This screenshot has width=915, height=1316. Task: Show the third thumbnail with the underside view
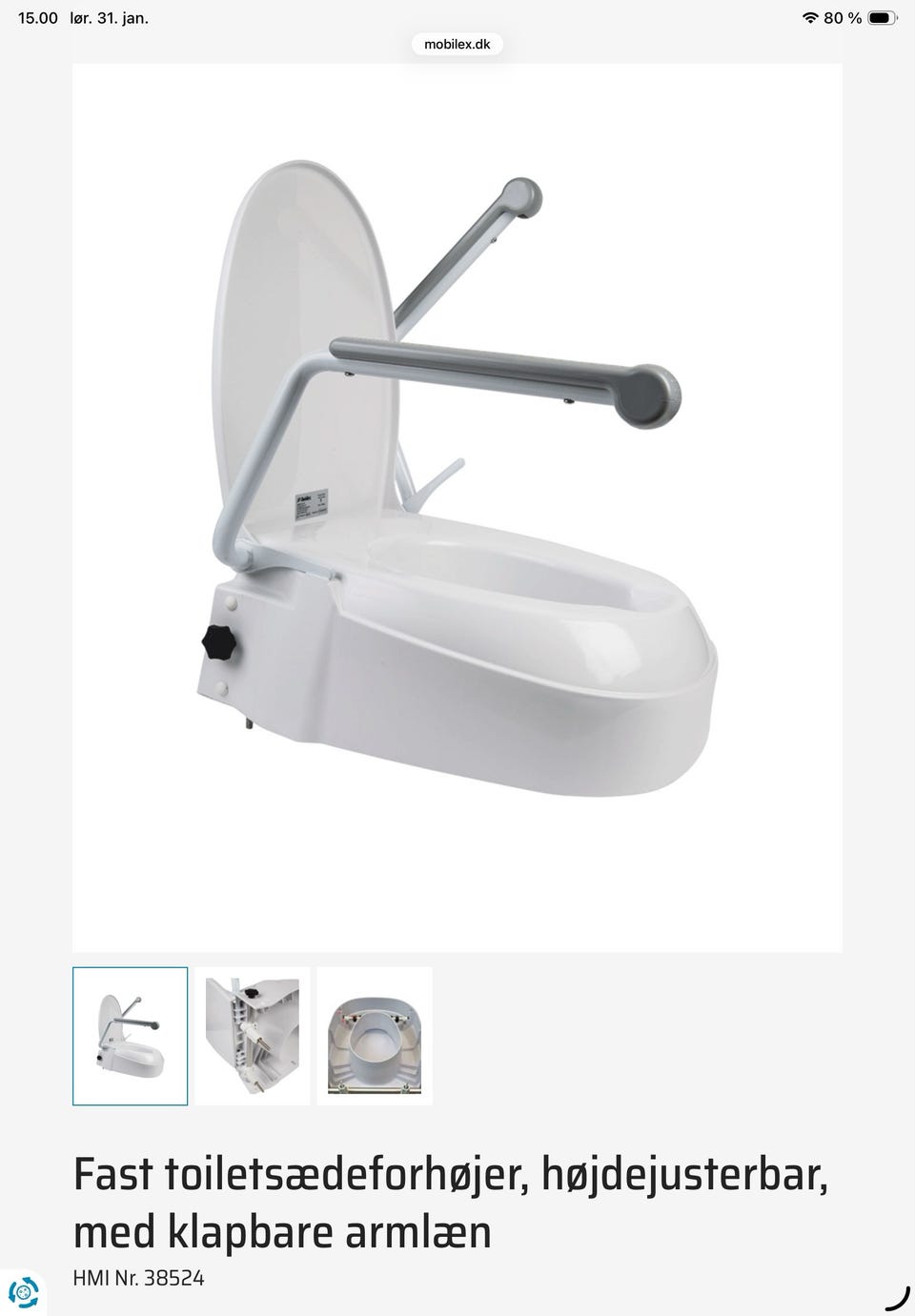click(375, 1036)
